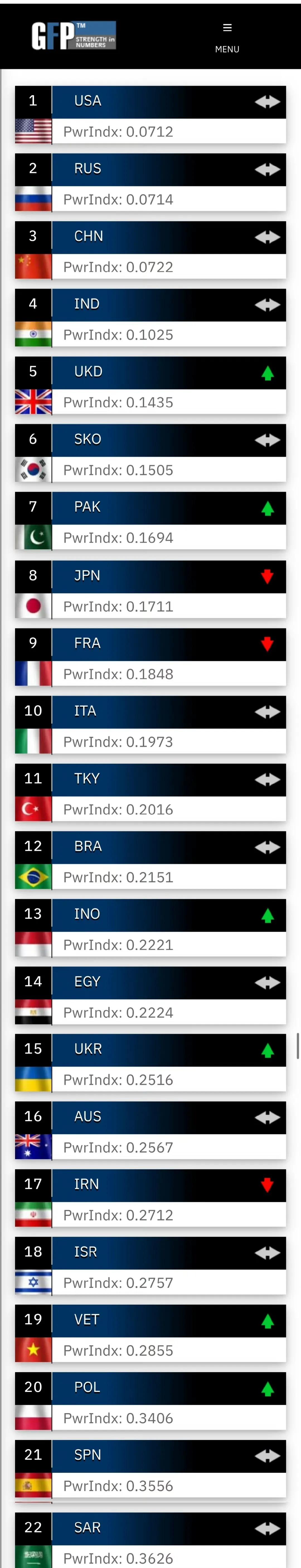Image resolution: width=301 pixels, height=1568 pixels.
Task: View the TKY country details
Action: pos(150,792)
